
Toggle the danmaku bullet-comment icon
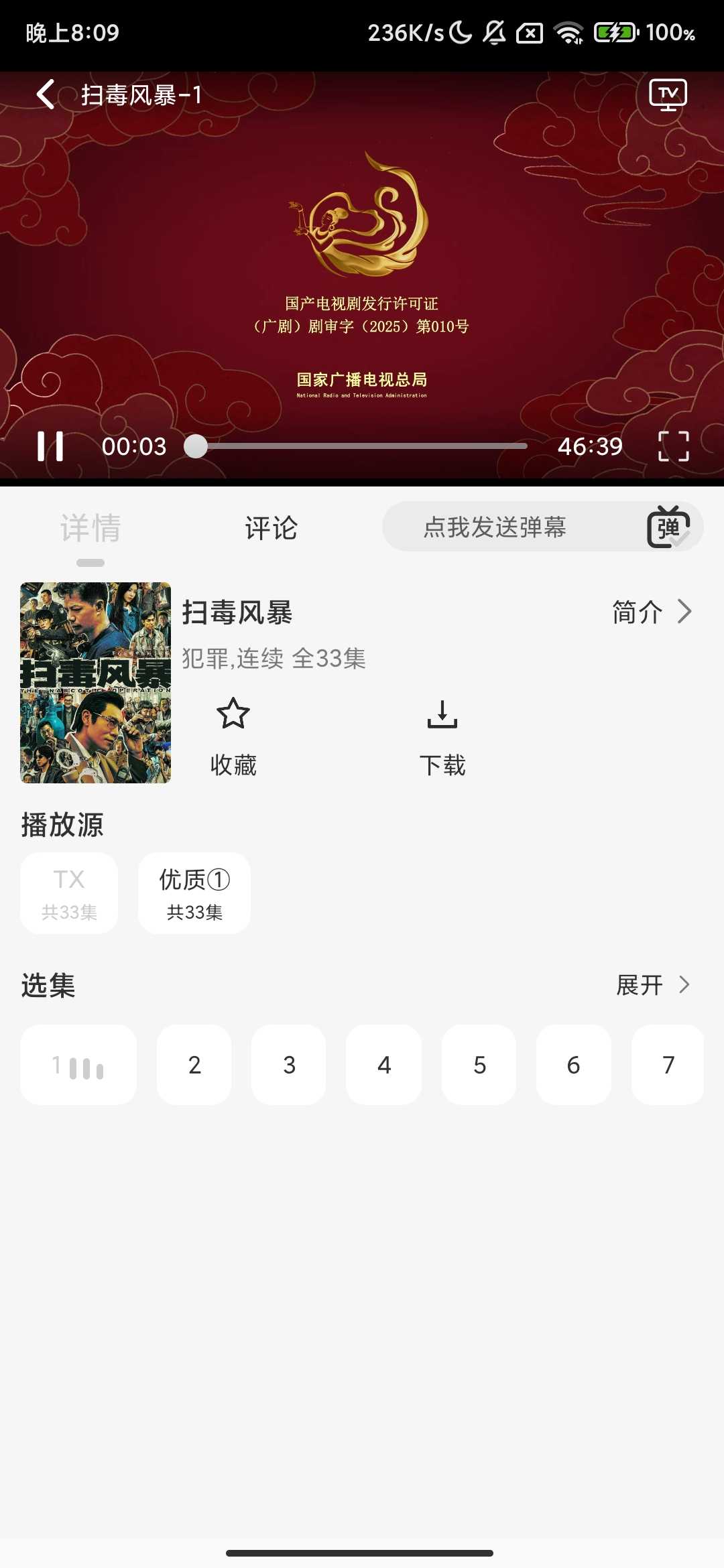pyautogui.click(x=668, y=527)
